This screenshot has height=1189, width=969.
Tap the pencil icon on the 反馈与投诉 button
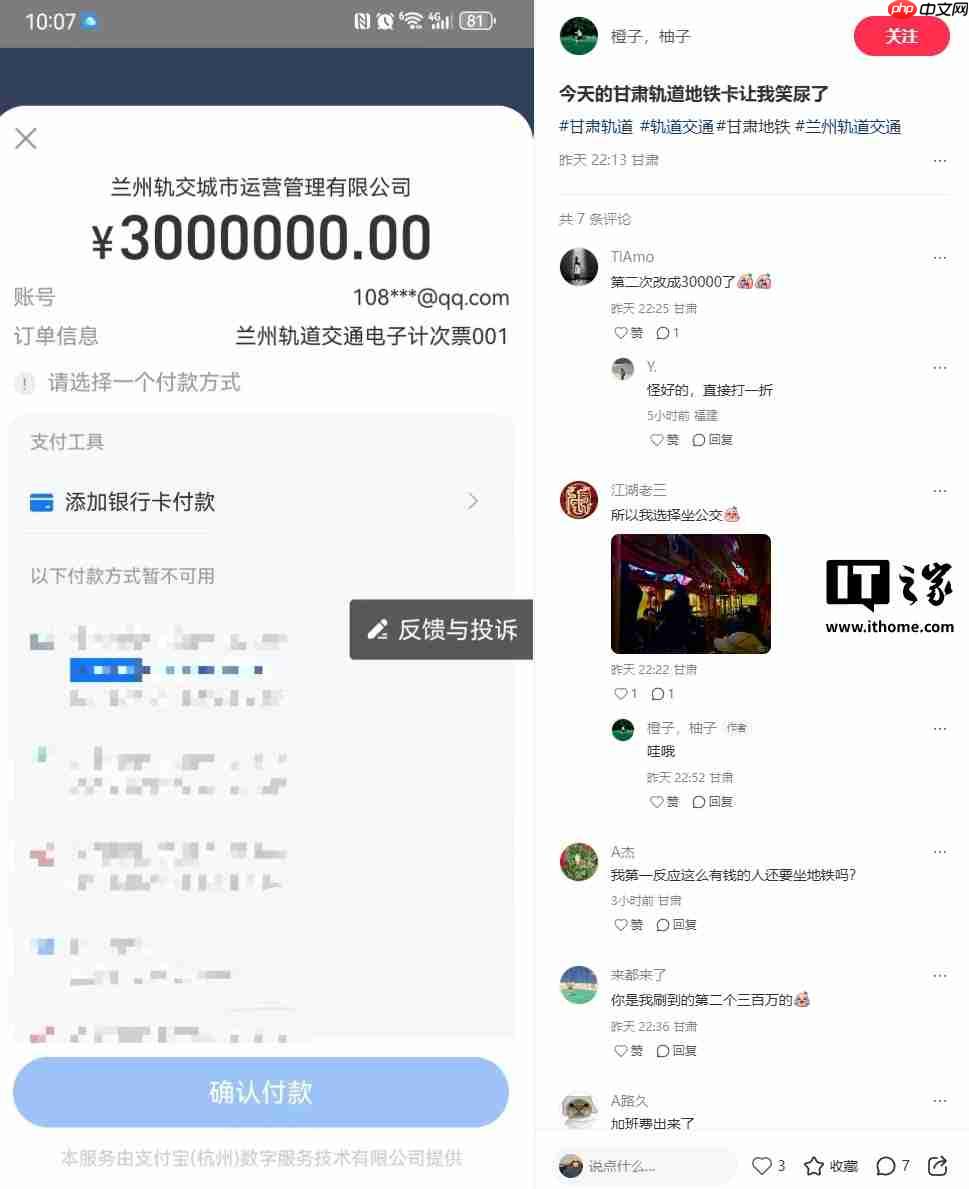click(377, 629)
